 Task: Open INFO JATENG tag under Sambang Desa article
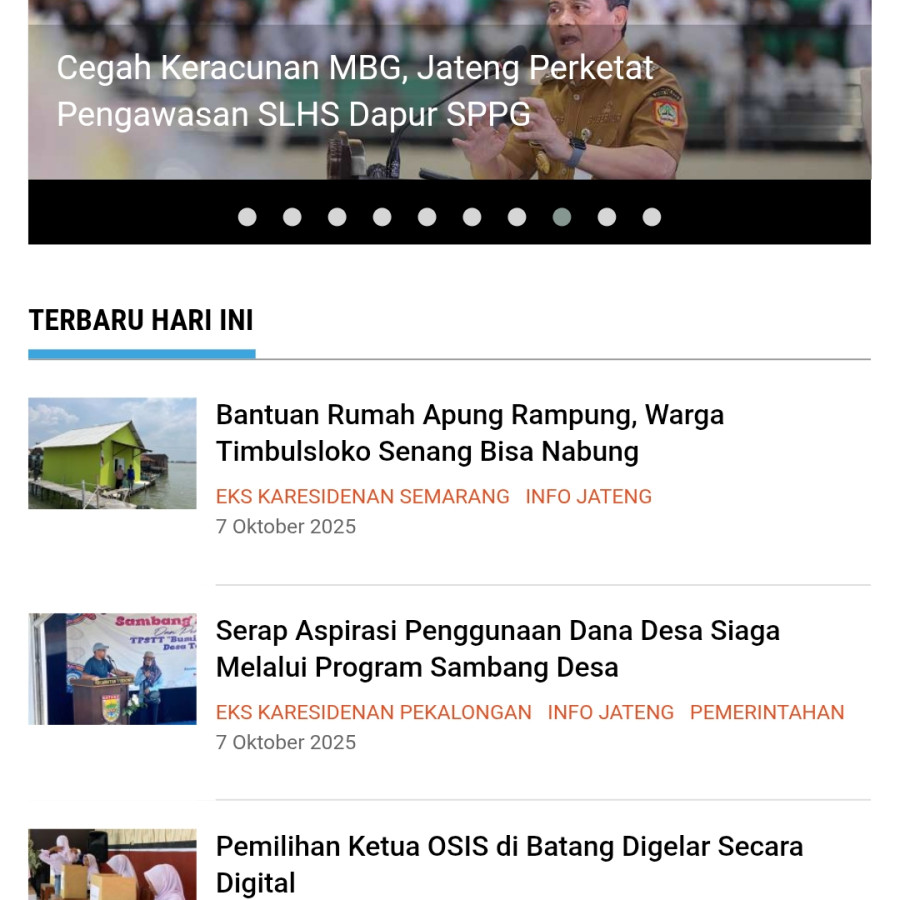click(610, 712)
